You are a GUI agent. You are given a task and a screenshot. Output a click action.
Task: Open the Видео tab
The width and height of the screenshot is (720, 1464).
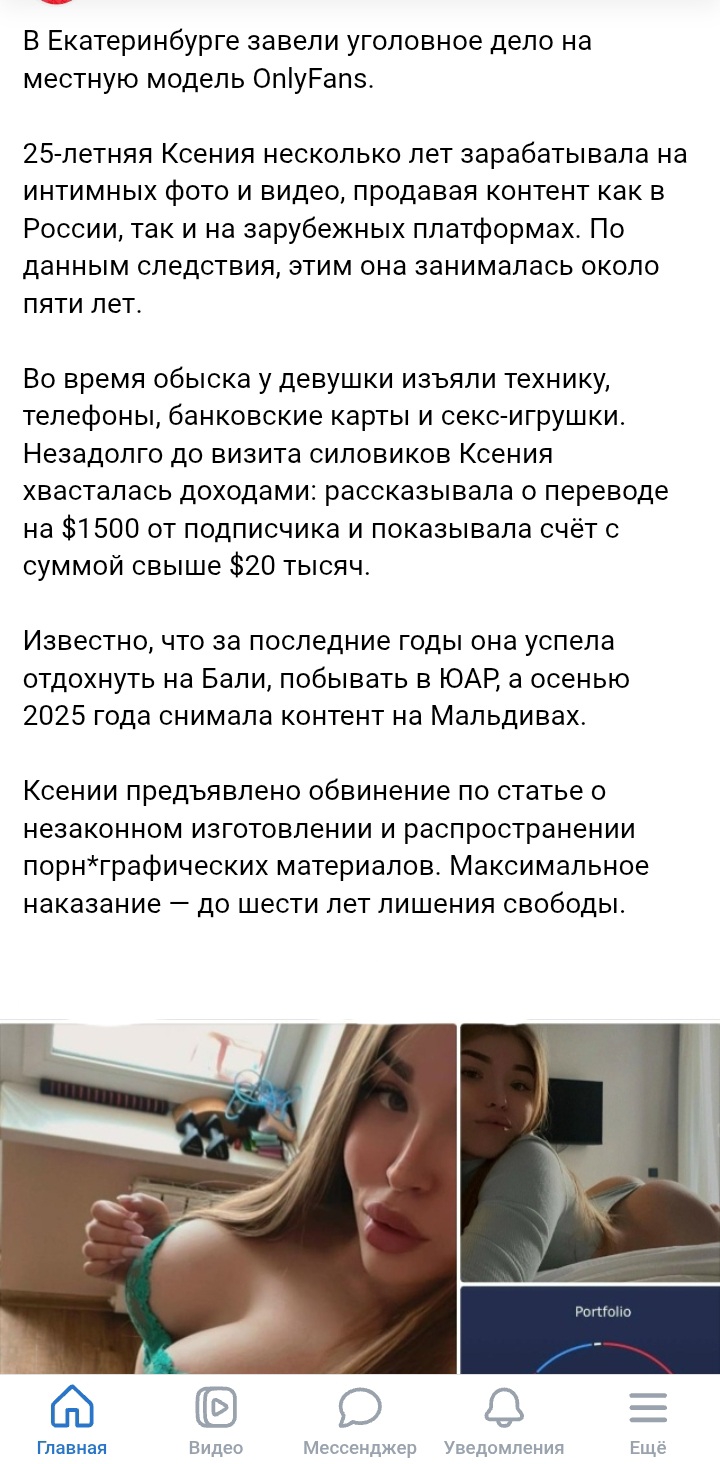pyautogui.click(x=216, y=1418)
